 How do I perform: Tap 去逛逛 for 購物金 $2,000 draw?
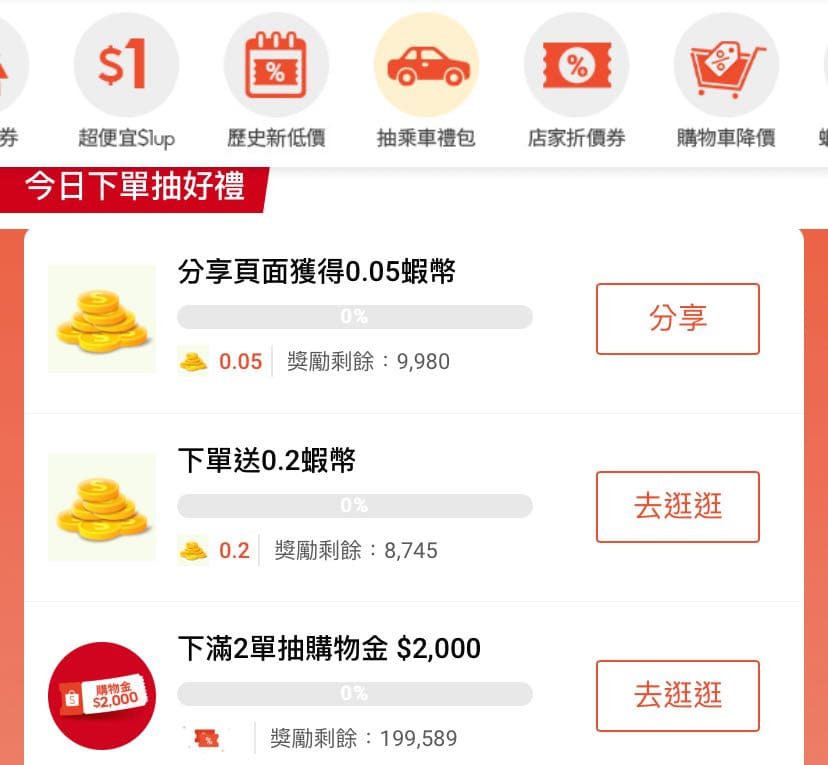point(677,695)
